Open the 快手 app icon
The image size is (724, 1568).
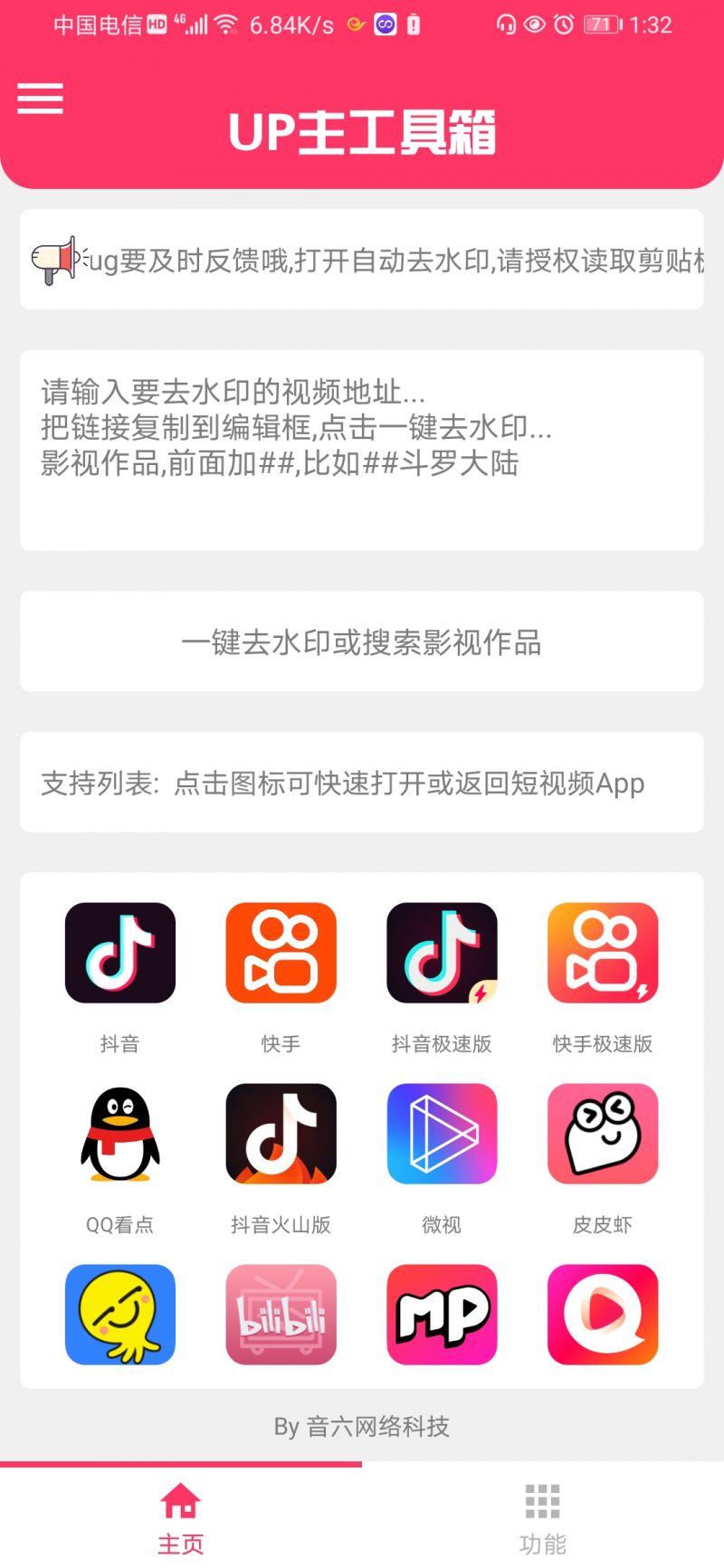(281, 954)
